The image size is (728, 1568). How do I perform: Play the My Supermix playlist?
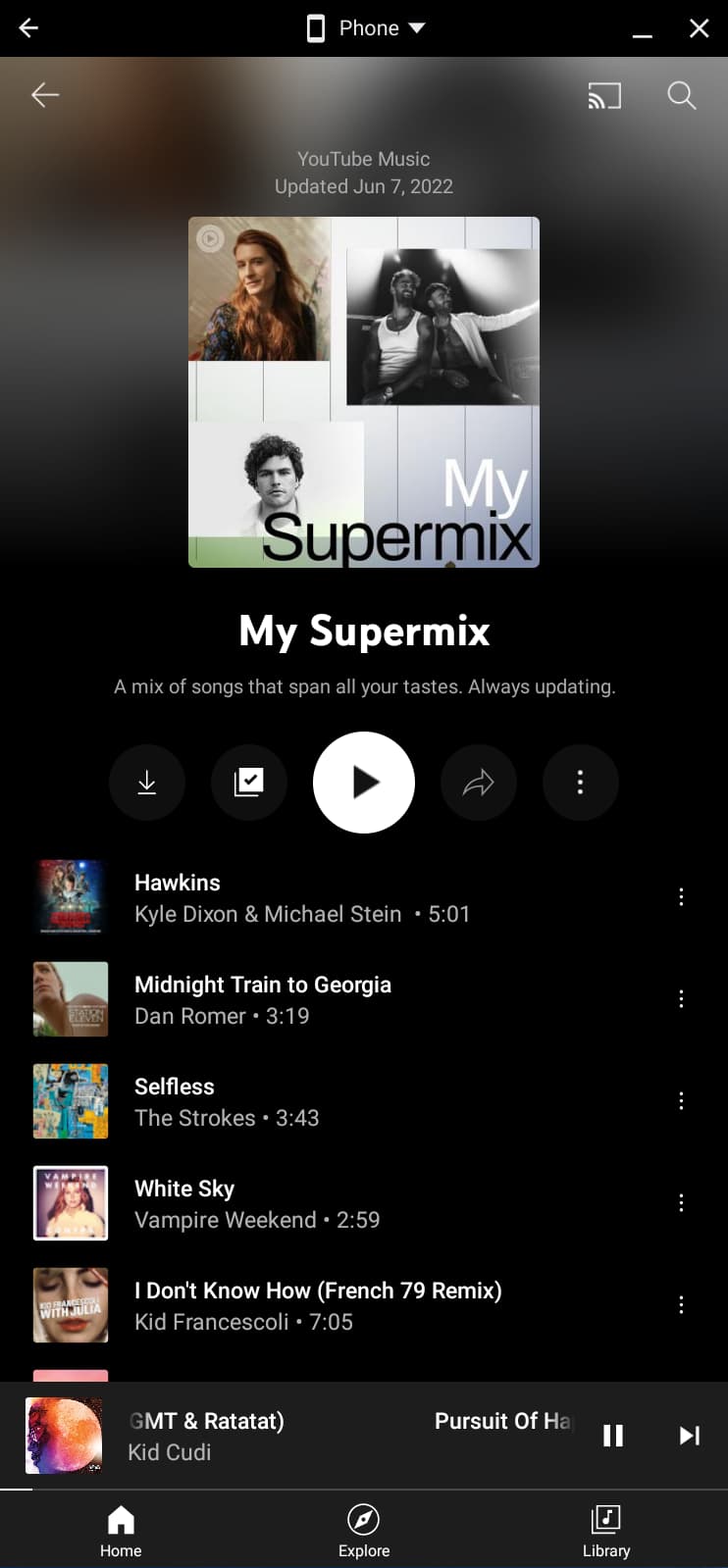click(x=364, y=783)
